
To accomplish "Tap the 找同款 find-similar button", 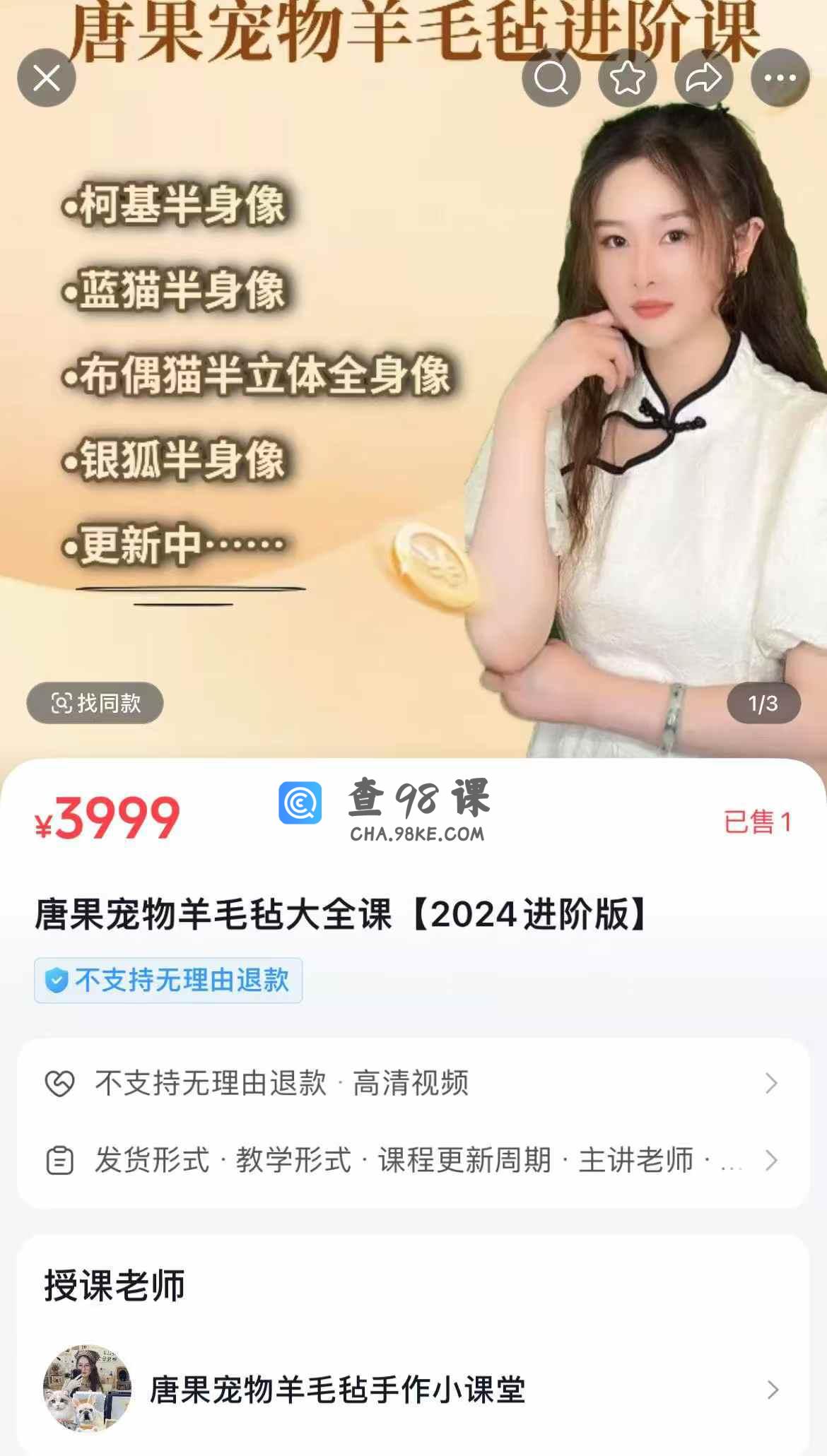I will (x=95, y=703).
